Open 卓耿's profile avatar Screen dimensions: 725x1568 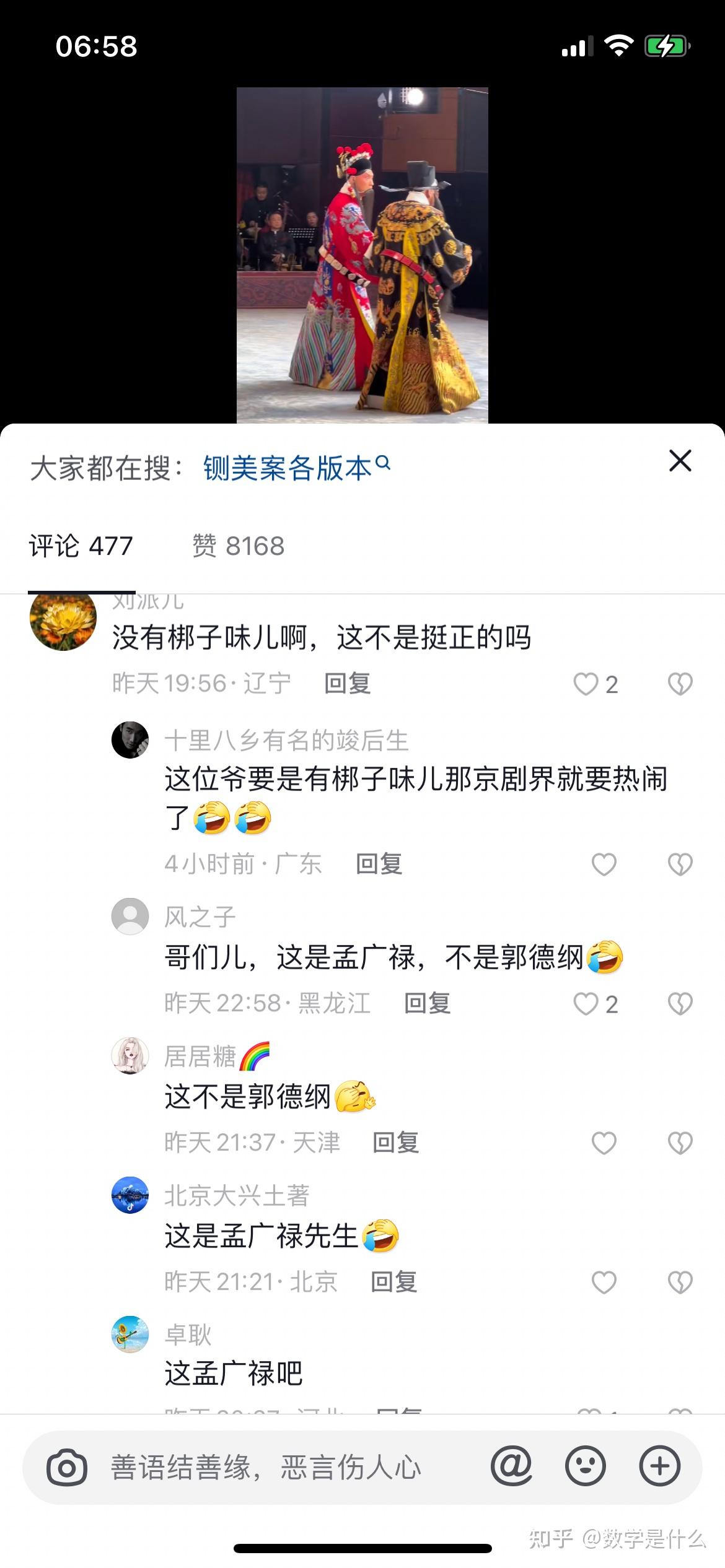(x=130, y=1335)
